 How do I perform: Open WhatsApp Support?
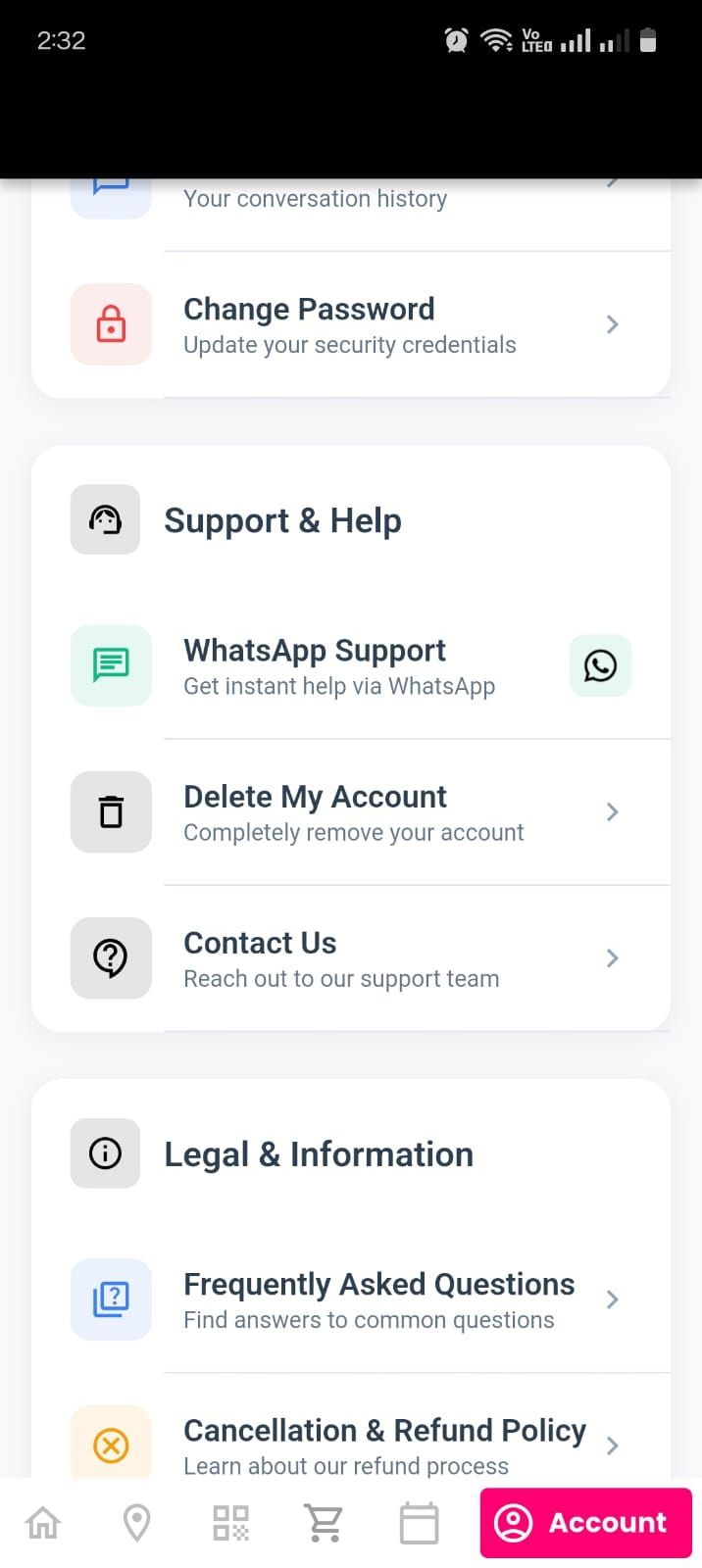350,666
